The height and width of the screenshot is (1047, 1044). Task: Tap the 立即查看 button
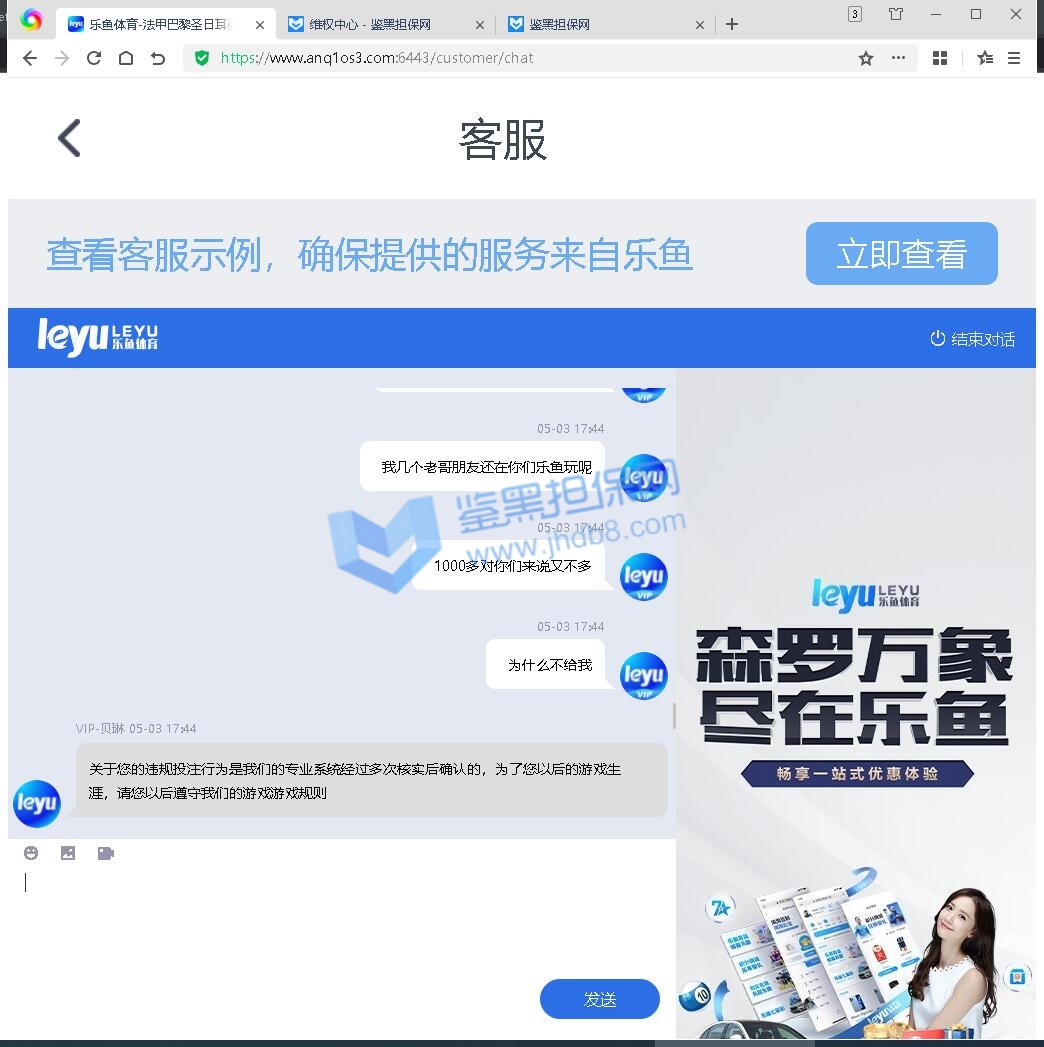901,254
